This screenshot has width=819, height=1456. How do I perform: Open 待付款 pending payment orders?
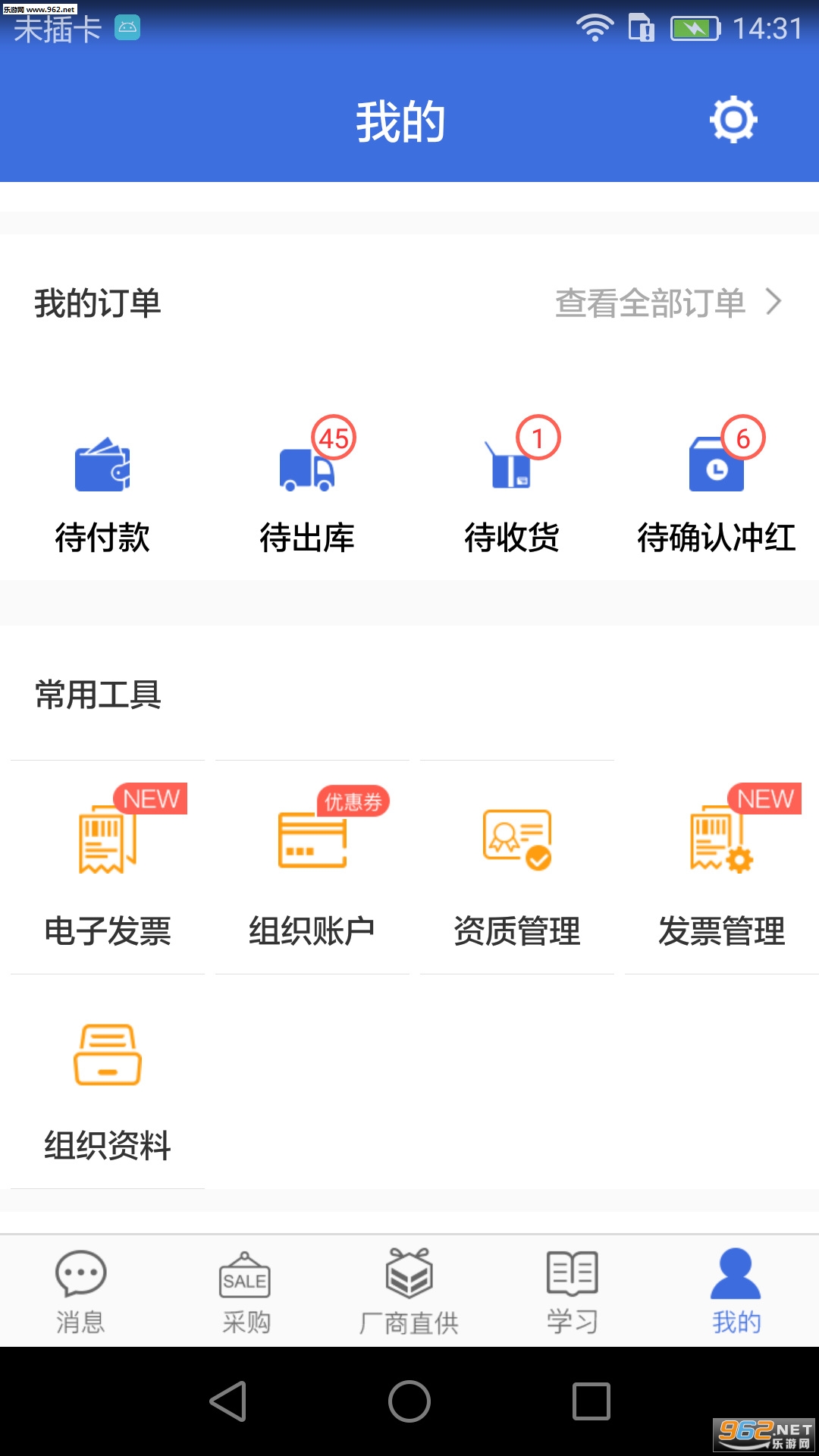pyautogui.click(x=102, y=493)
